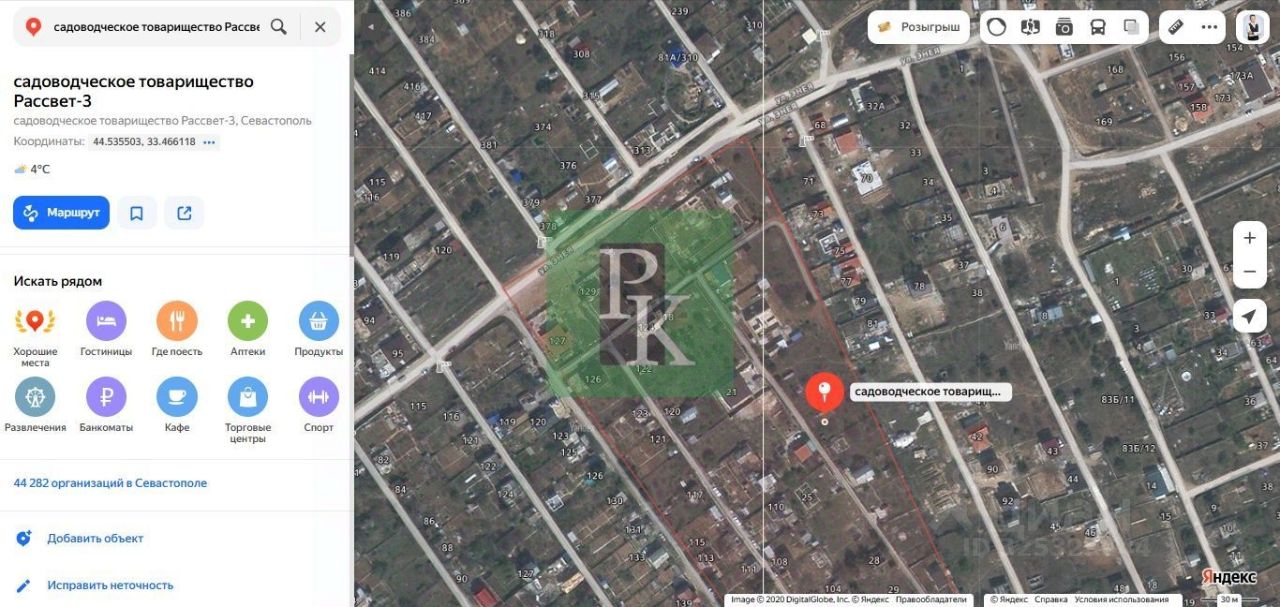Clear the search query with X

pos(320,27)
